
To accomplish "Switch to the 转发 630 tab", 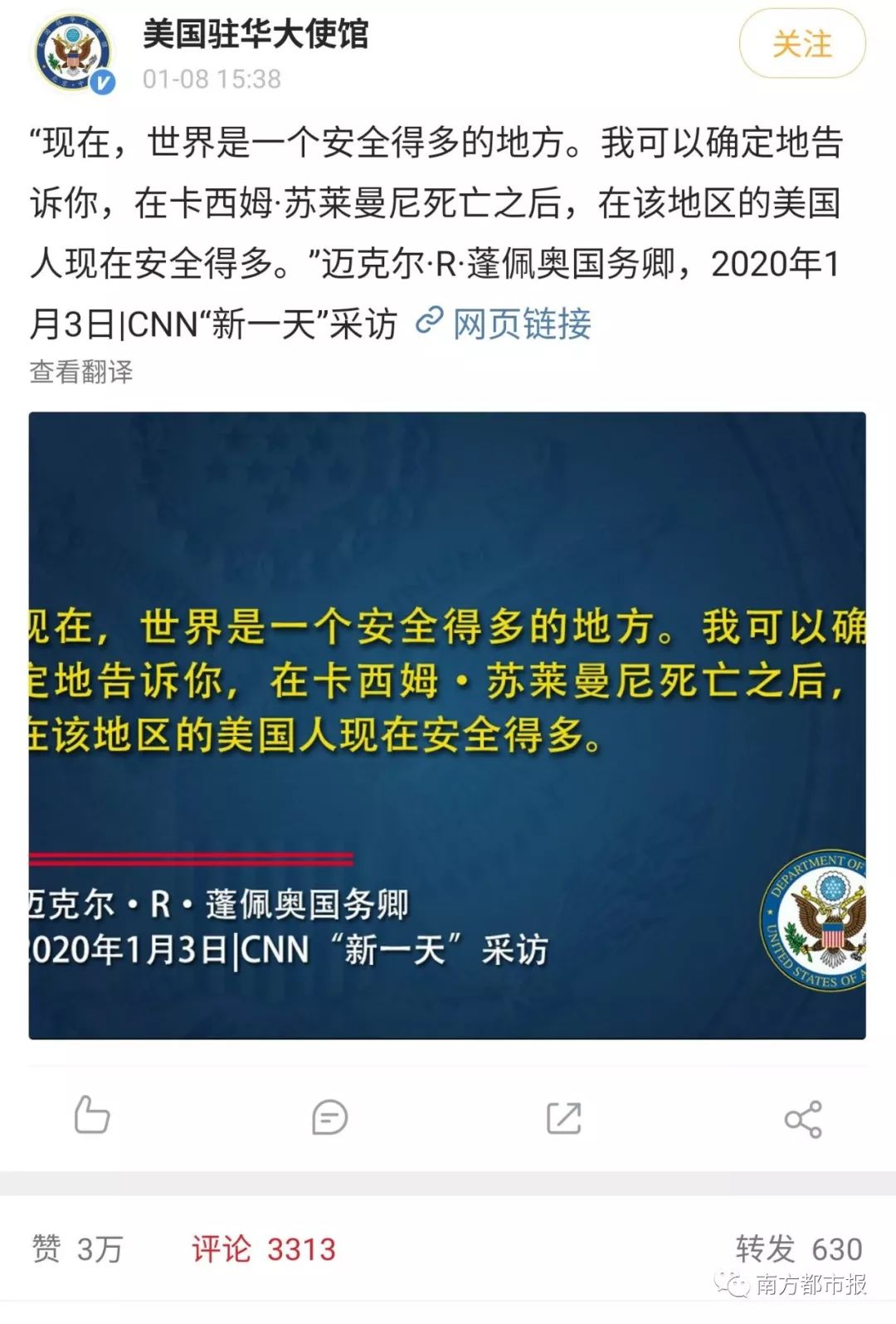I will point(798,1249).
